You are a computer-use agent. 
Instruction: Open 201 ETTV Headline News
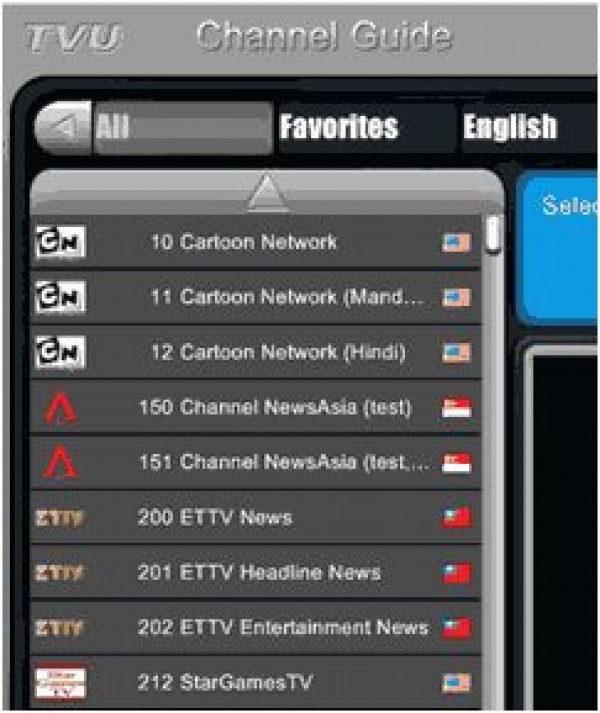[258, 572]
